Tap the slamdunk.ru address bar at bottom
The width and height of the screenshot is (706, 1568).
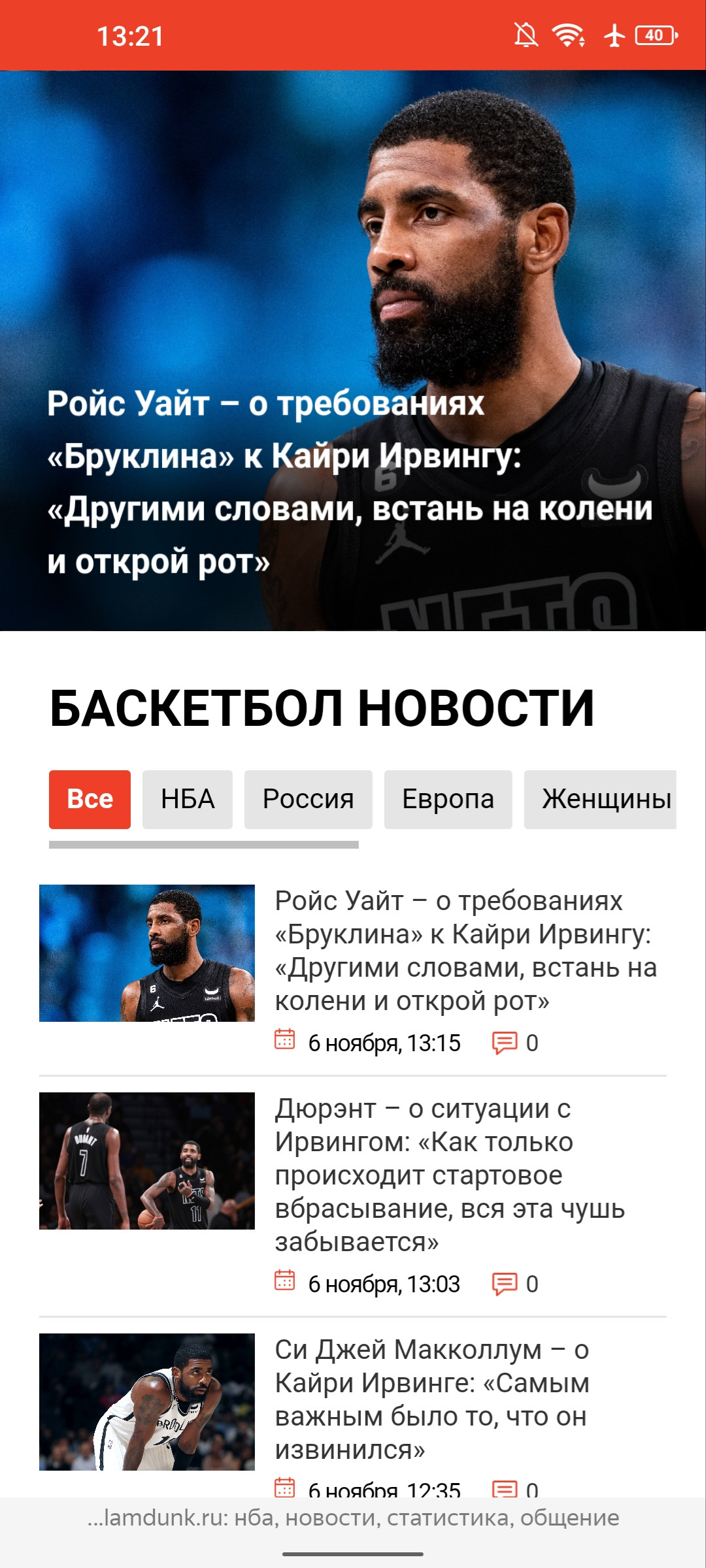click(x=353, y=1518)
